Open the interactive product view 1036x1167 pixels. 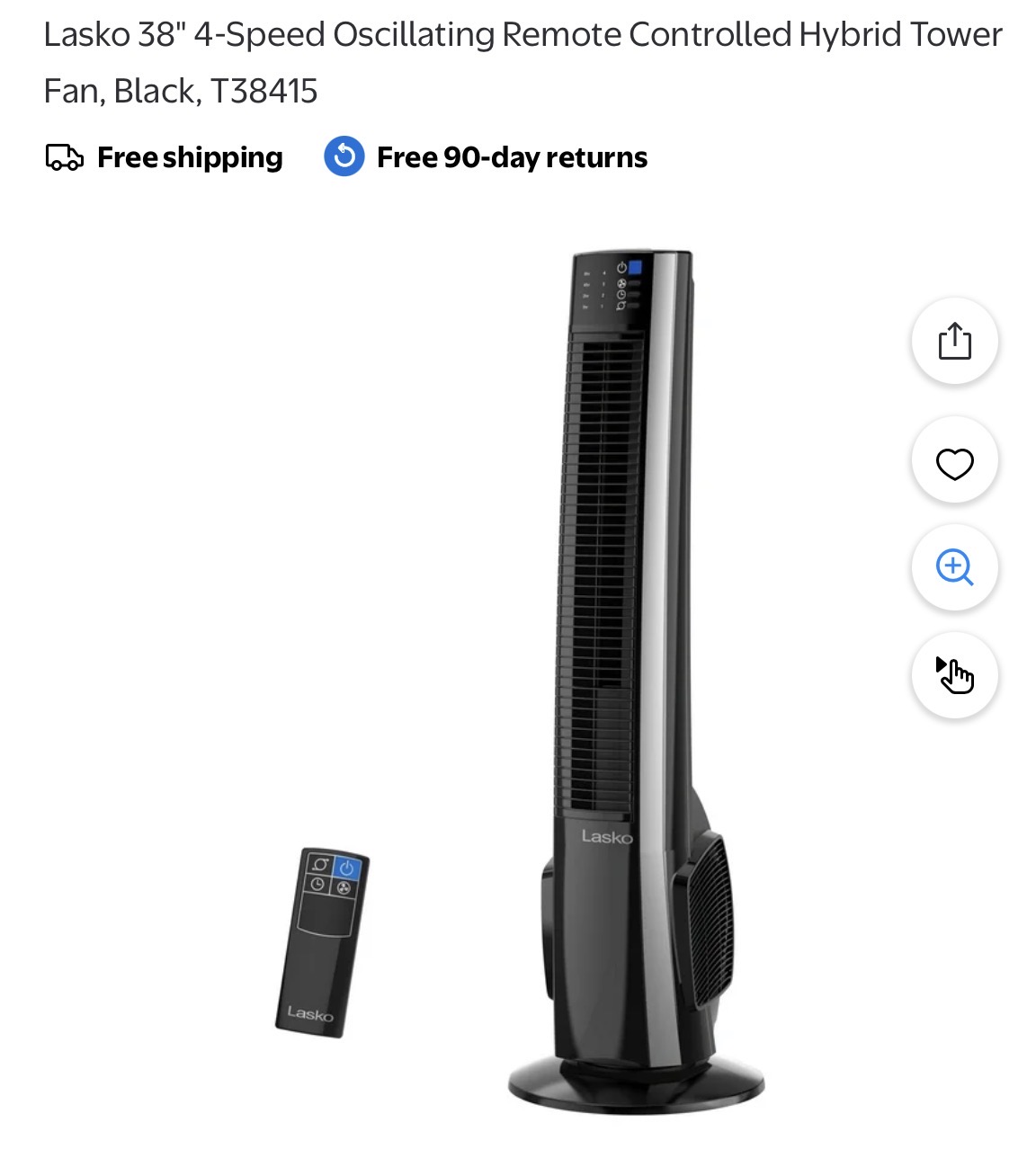coord(954,675)
